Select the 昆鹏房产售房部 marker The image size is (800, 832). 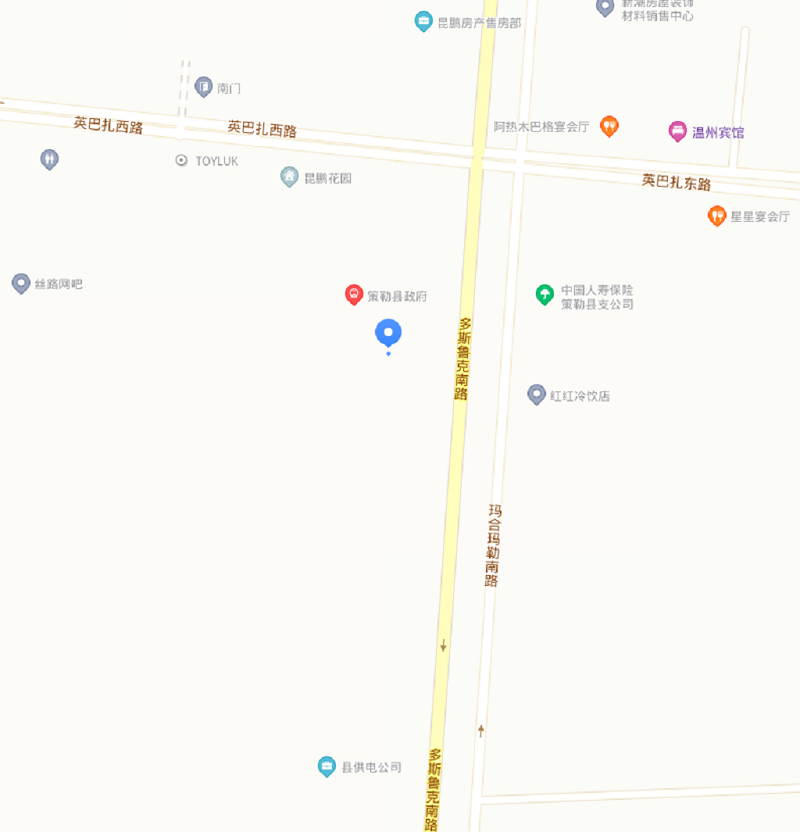point(424,21)
